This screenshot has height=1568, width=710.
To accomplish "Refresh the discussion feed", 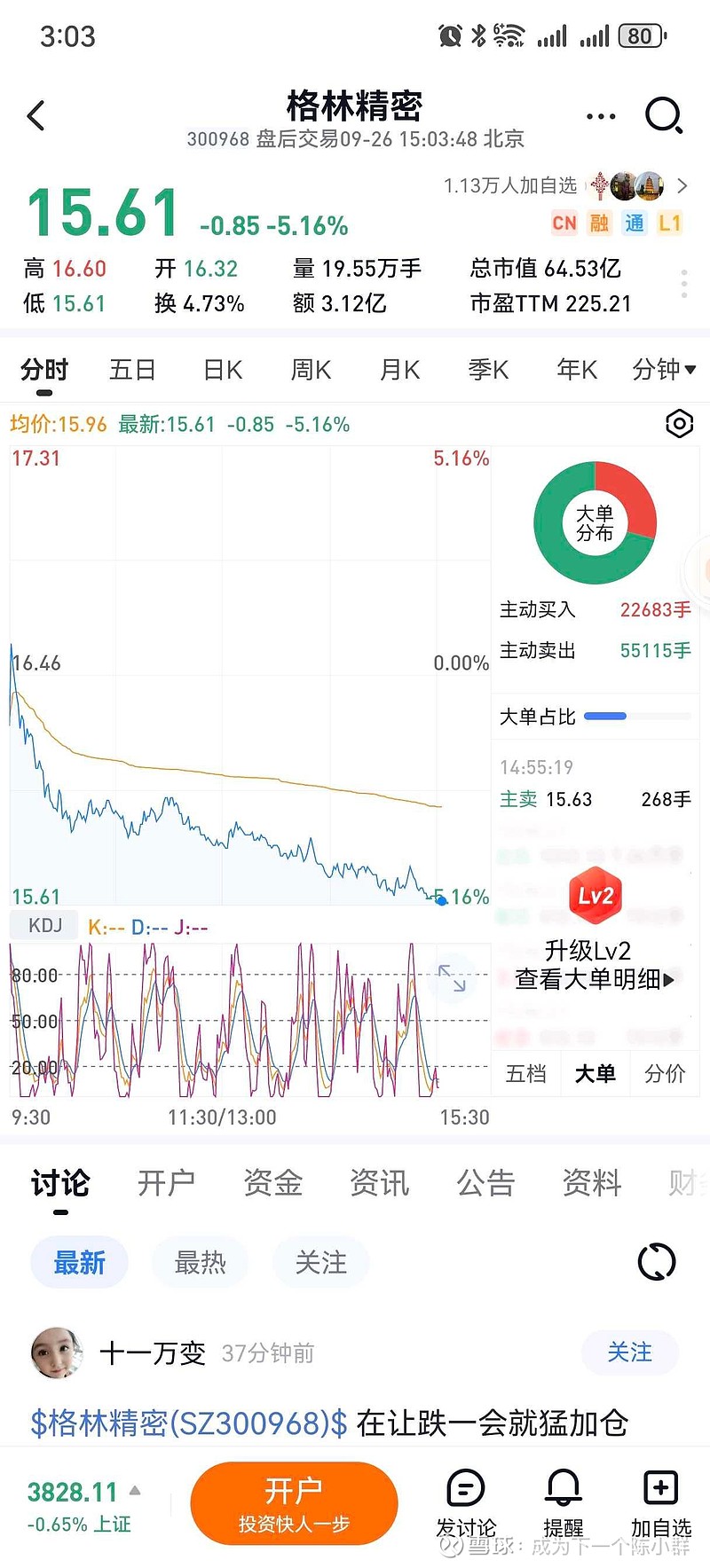I will pyautogui.click(x=657, y=1262).
